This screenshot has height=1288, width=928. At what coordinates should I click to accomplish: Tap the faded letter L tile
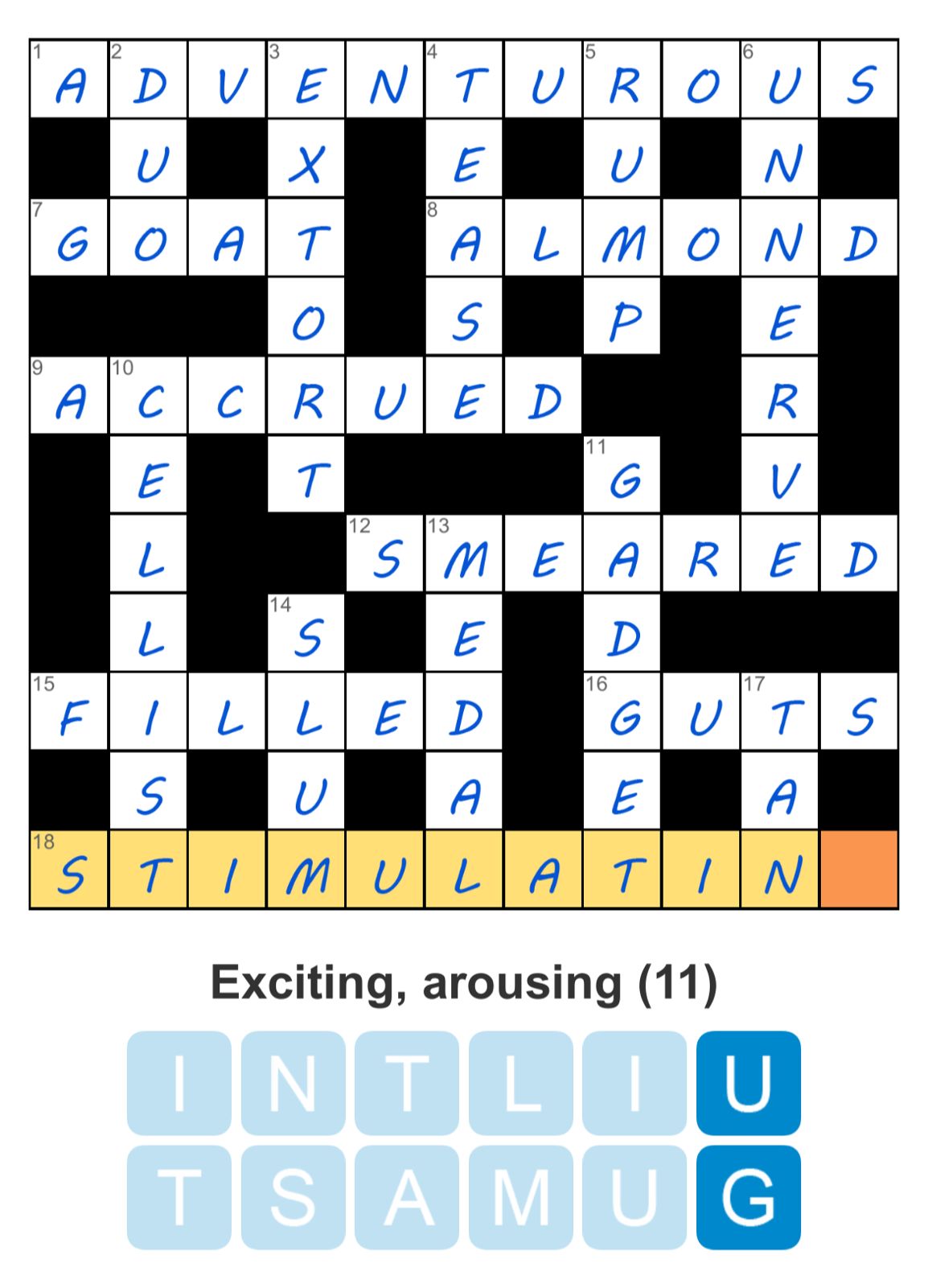520,1082
